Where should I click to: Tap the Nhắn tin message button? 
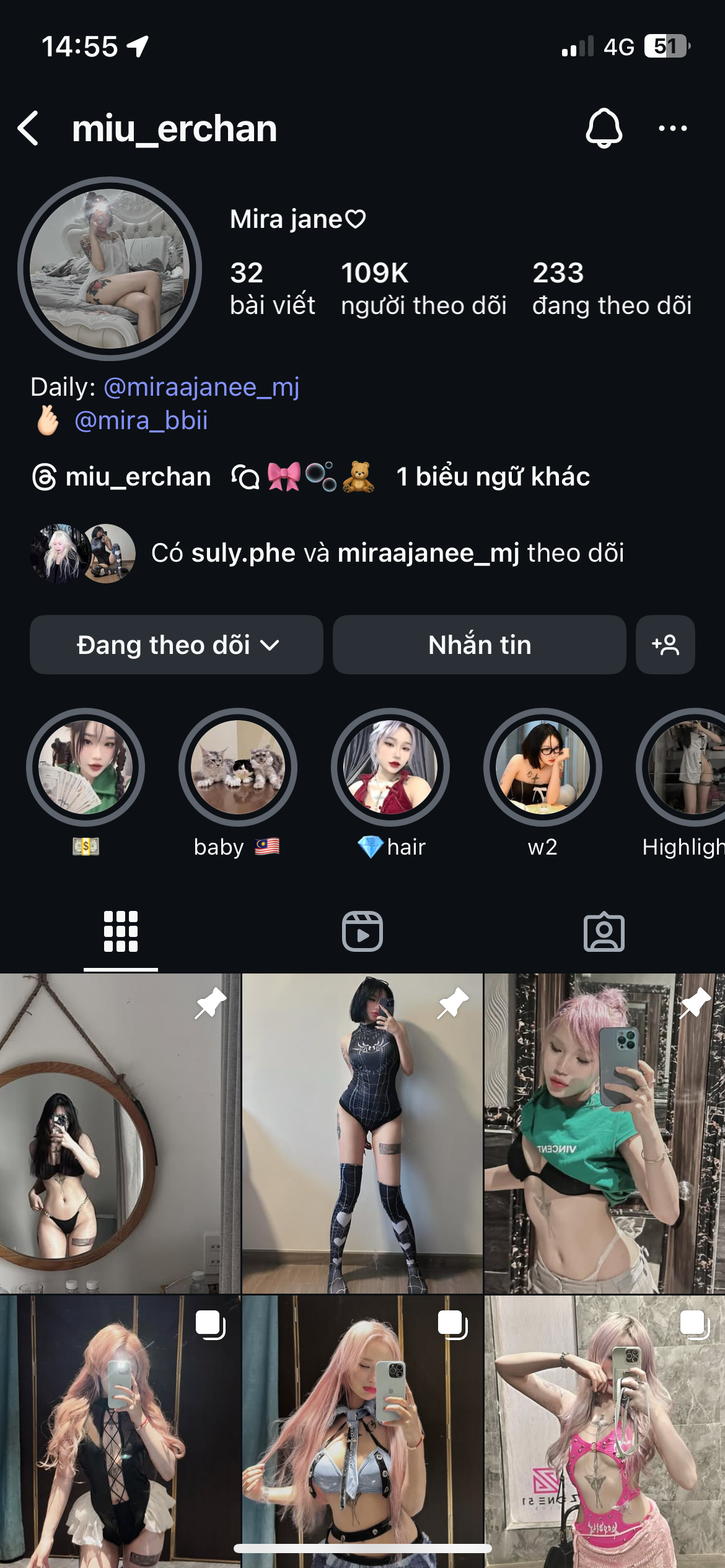[x=479, y=645]
